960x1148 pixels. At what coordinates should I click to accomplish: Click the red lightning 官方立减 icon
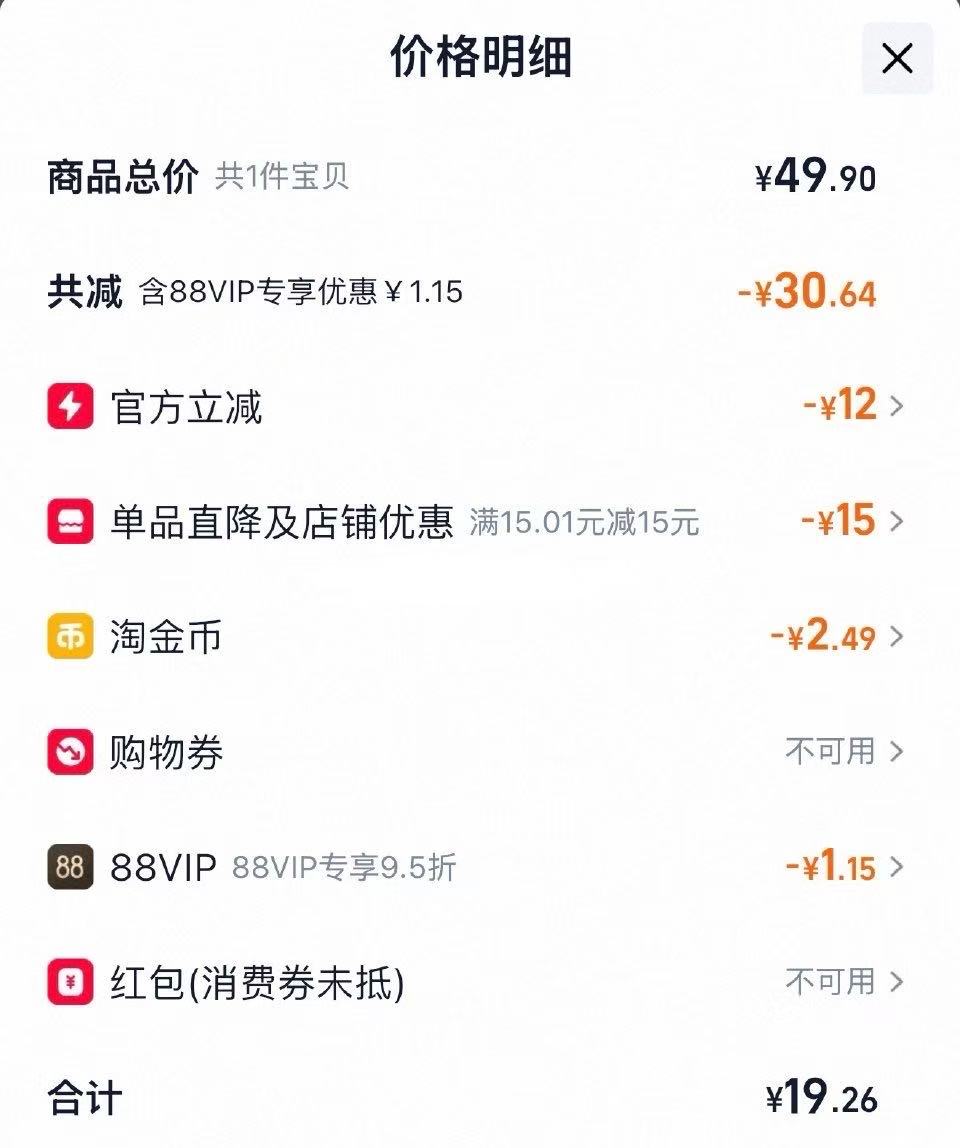click(68, 404)
